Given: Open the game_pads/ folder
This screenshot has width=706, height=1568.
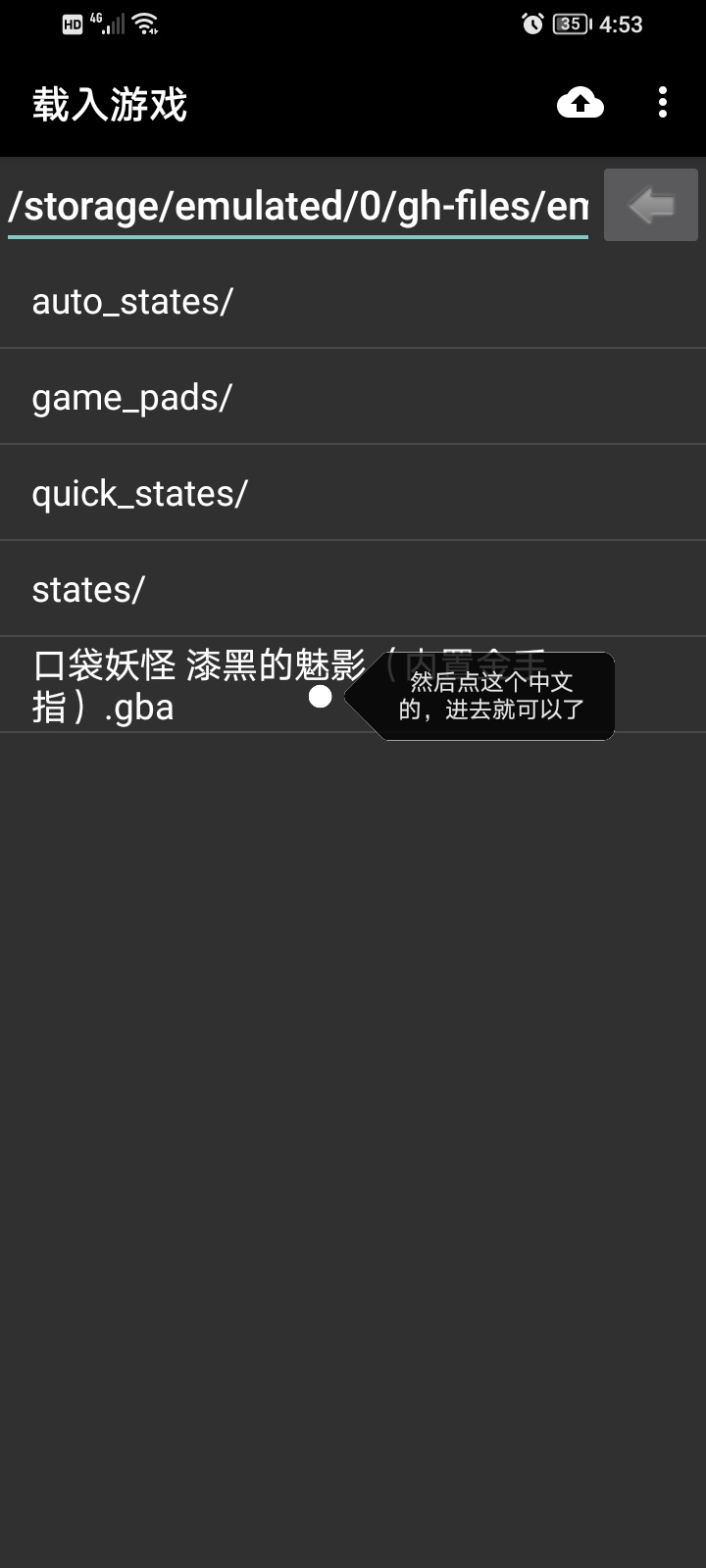Looking at the screenshot, I should [353, 397].
